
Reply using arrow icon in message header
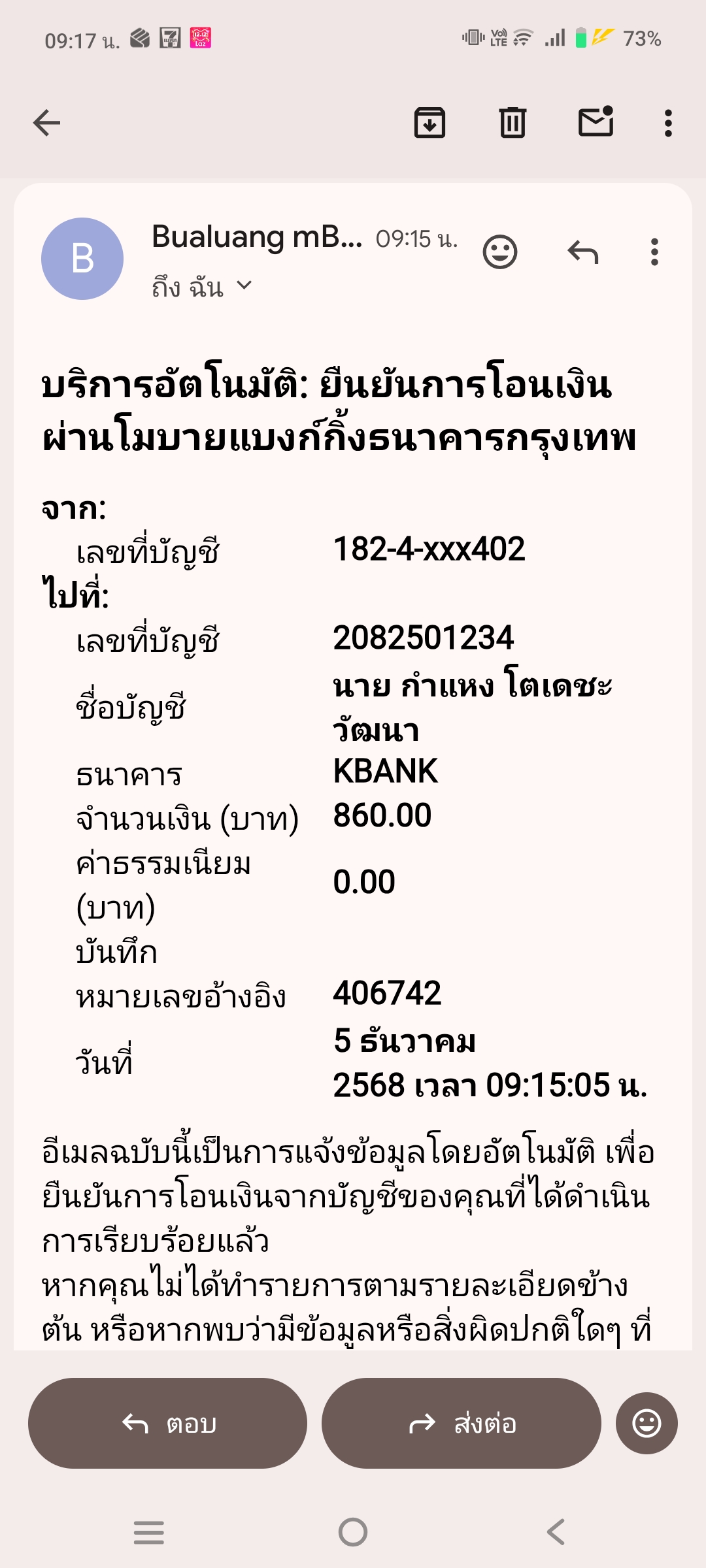[583, 252]
